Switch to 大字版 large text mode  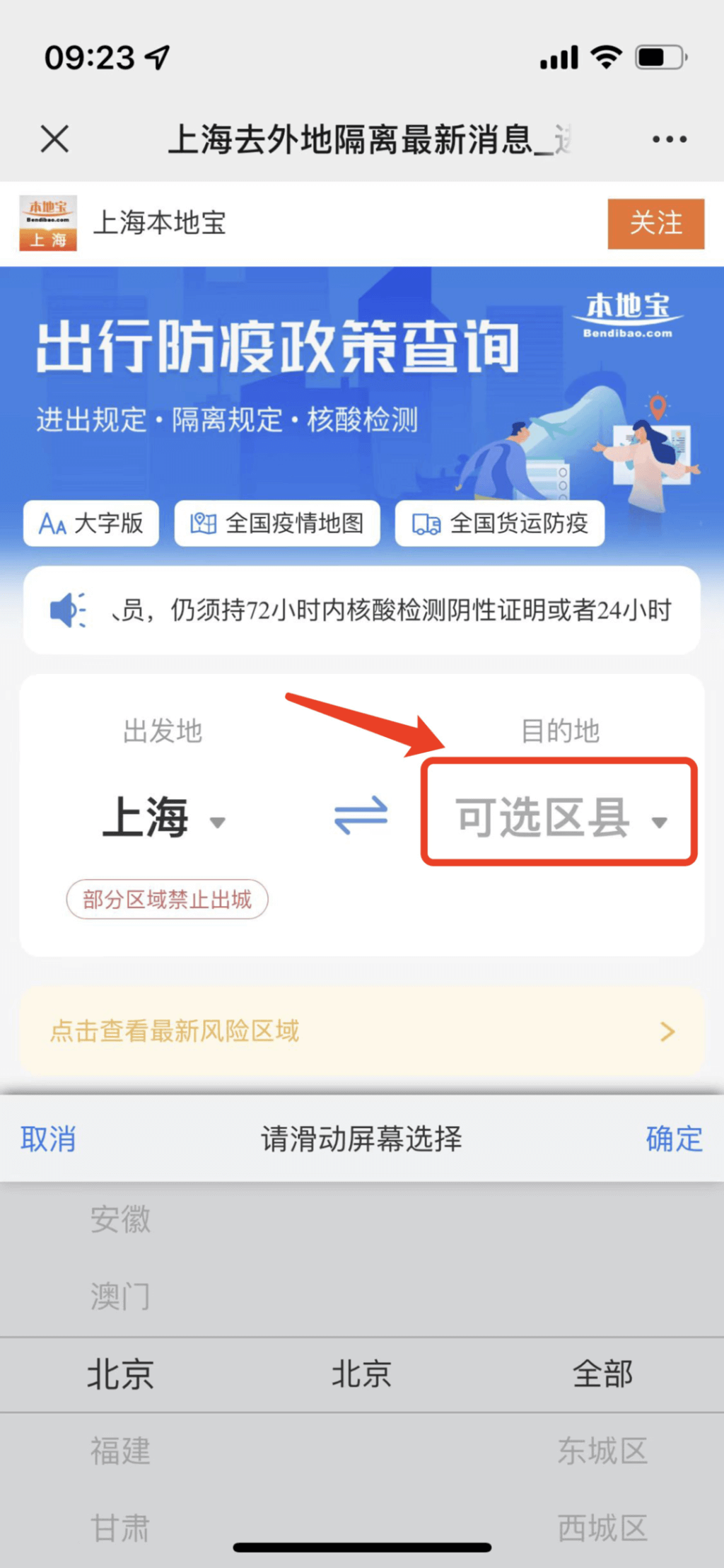tap(90, 523)
